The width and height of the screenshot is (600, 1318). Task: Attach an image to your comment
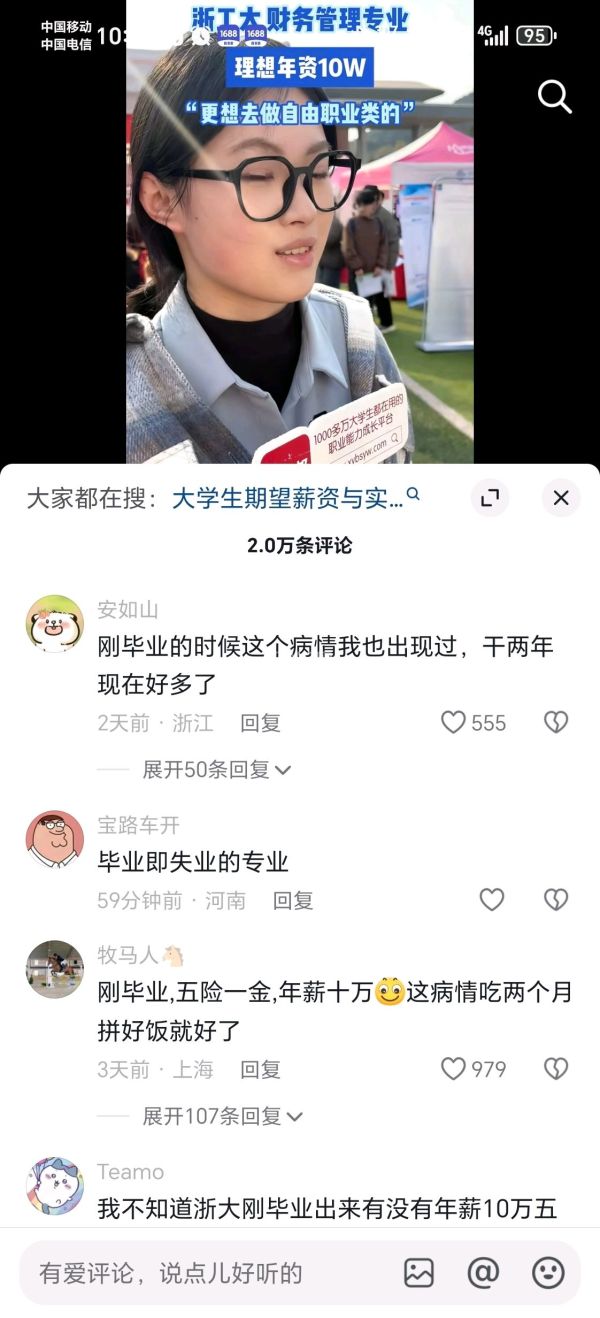click(x=419, y=1272)
